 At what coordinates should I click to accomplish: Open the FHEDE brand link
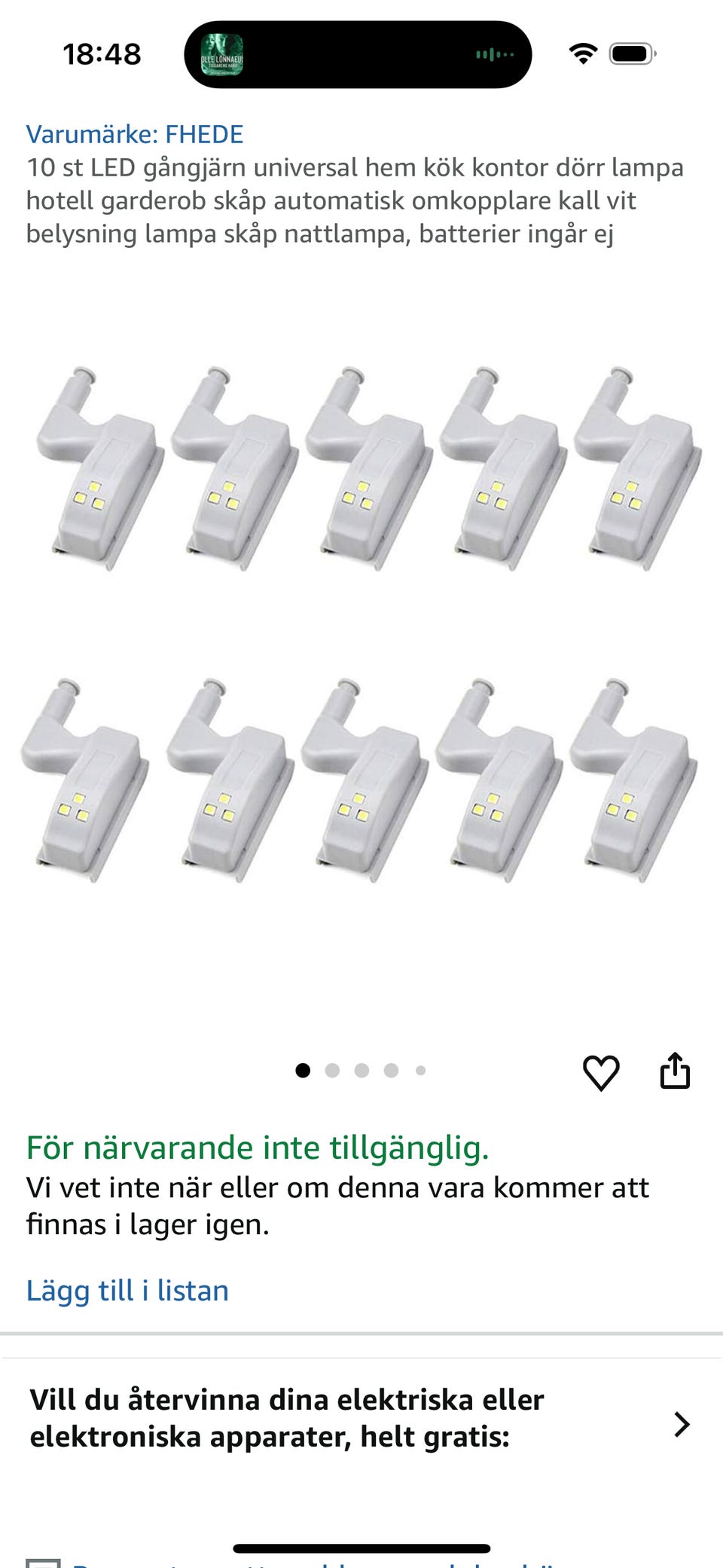coord(135,135)
